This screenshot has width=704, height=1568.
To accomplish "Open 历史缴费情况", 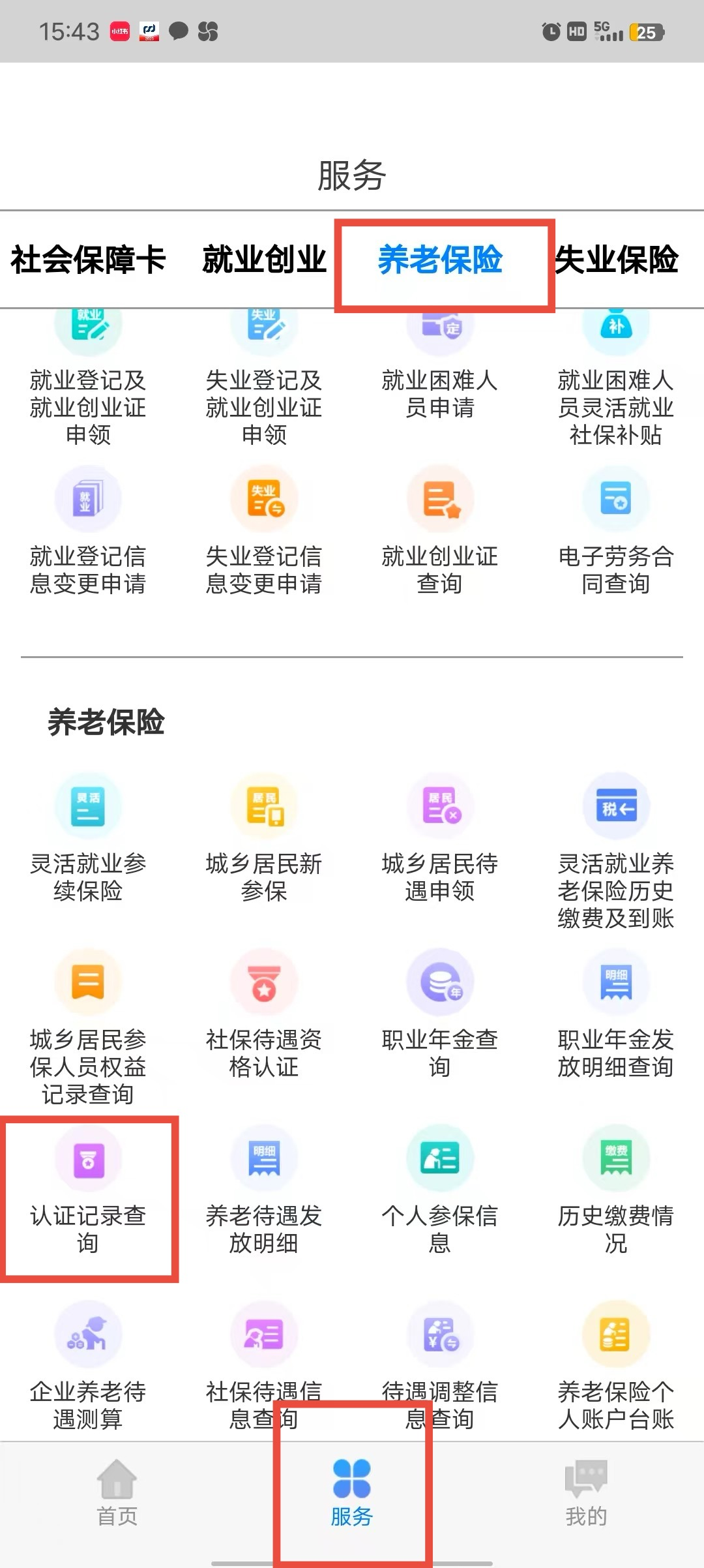I will point(616,1190).
